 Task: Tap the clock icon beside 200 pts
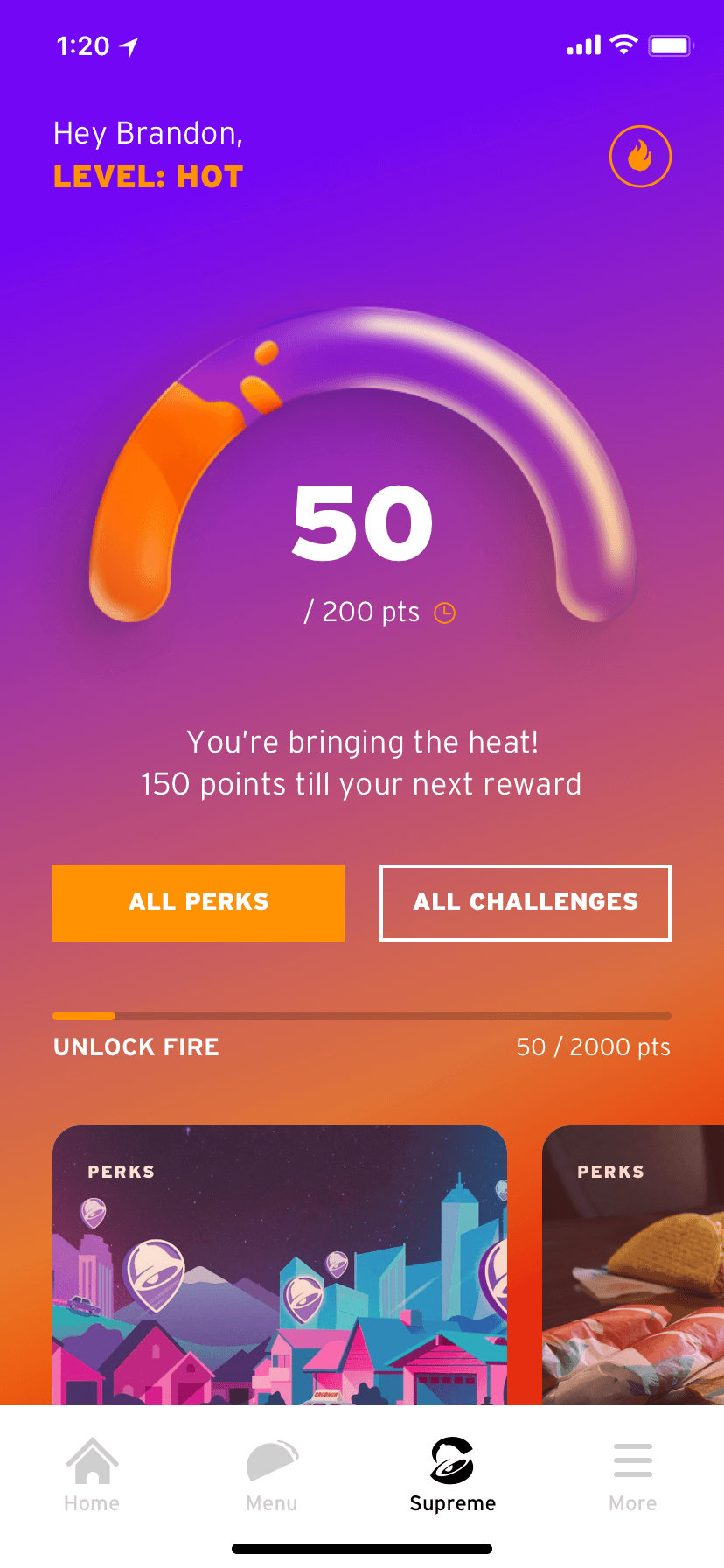pyautogui.click(x=445, y=613)
